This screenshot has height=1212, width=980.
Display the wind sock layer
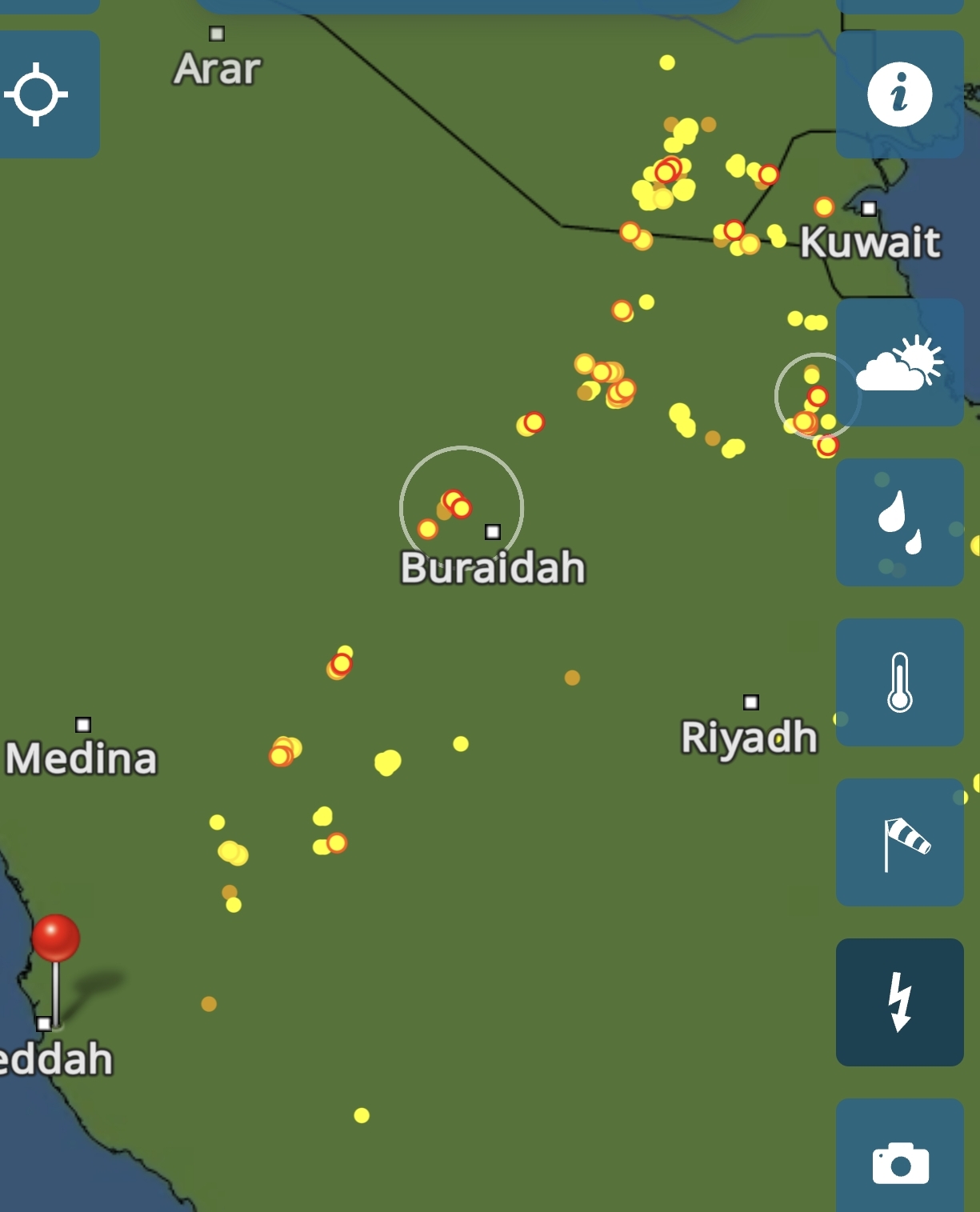click(x=899, y=842)
